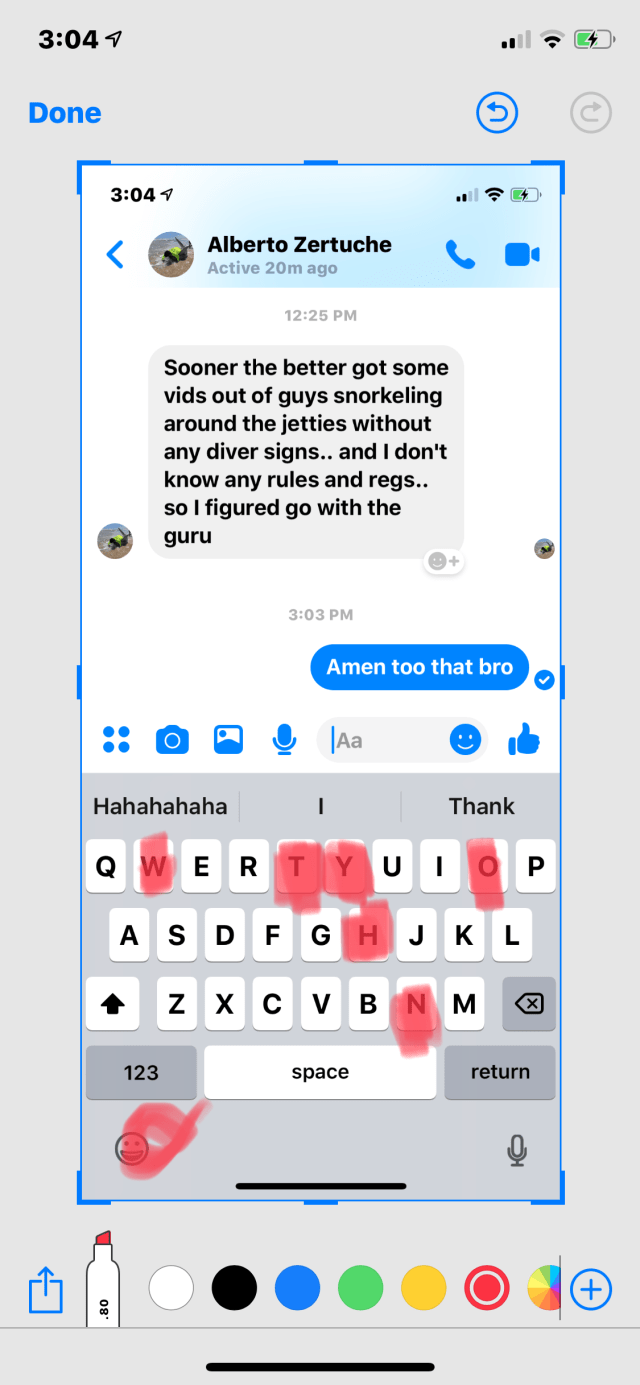Choose the black color swatch
This screenshot has height=1385, width=640.
tap(234, 1288)
